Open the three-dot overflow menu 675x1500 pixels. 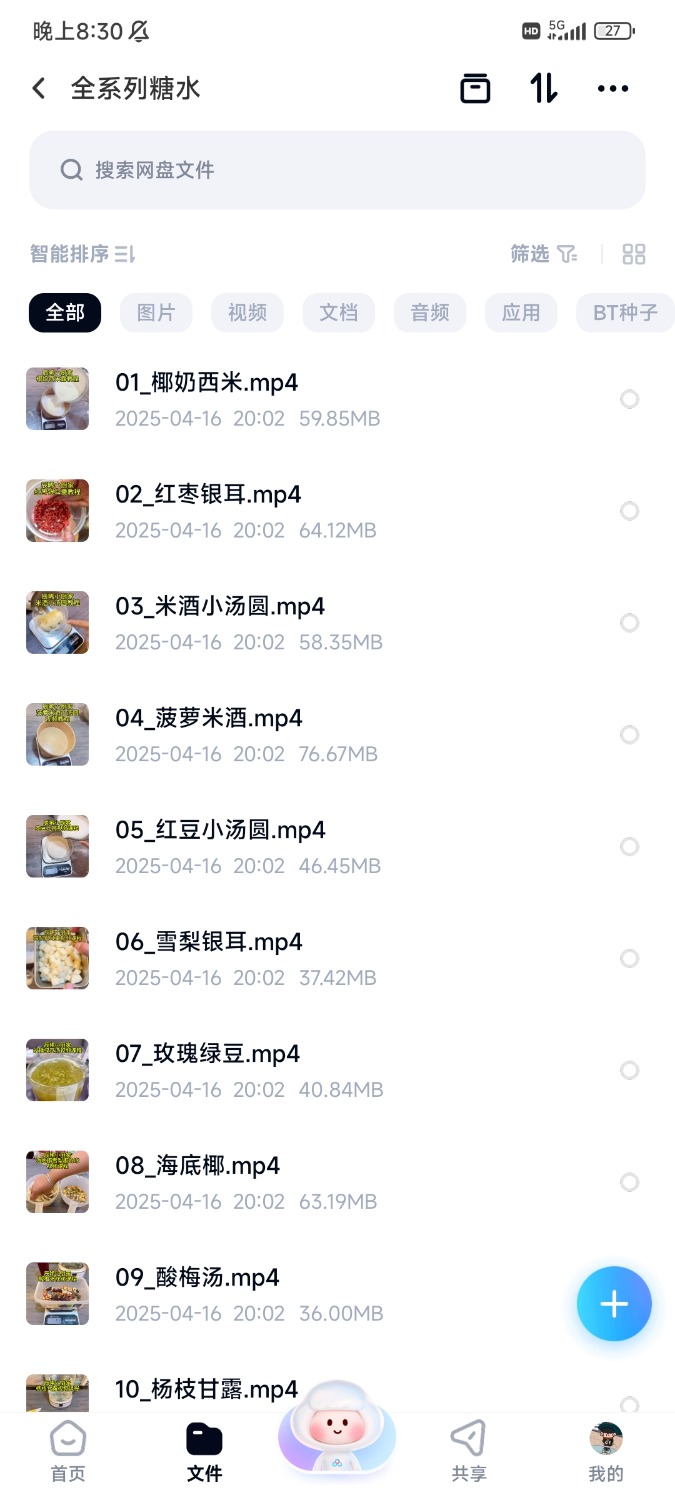click(612, 88)
